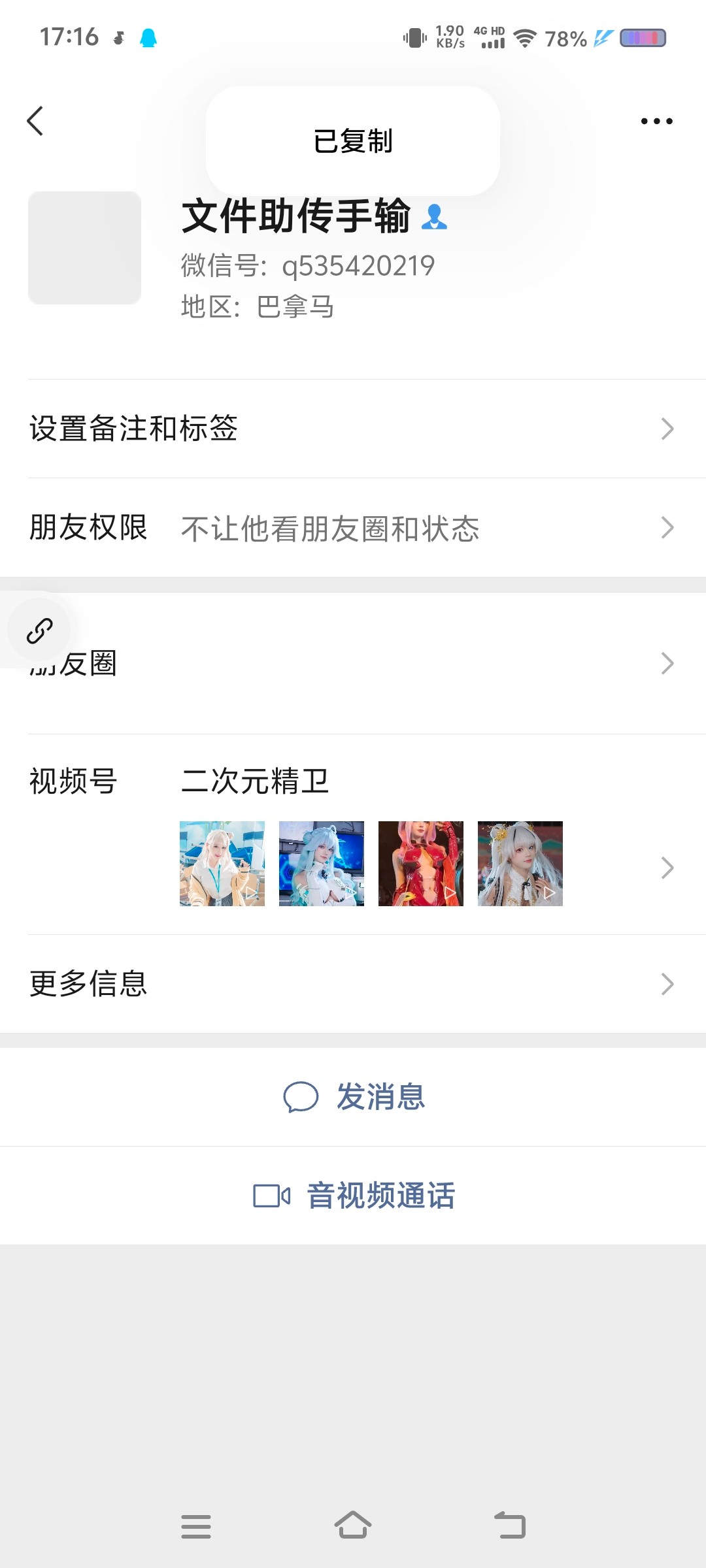
Task: Open 设置备注和标签 row
Action: coord(353,429)
